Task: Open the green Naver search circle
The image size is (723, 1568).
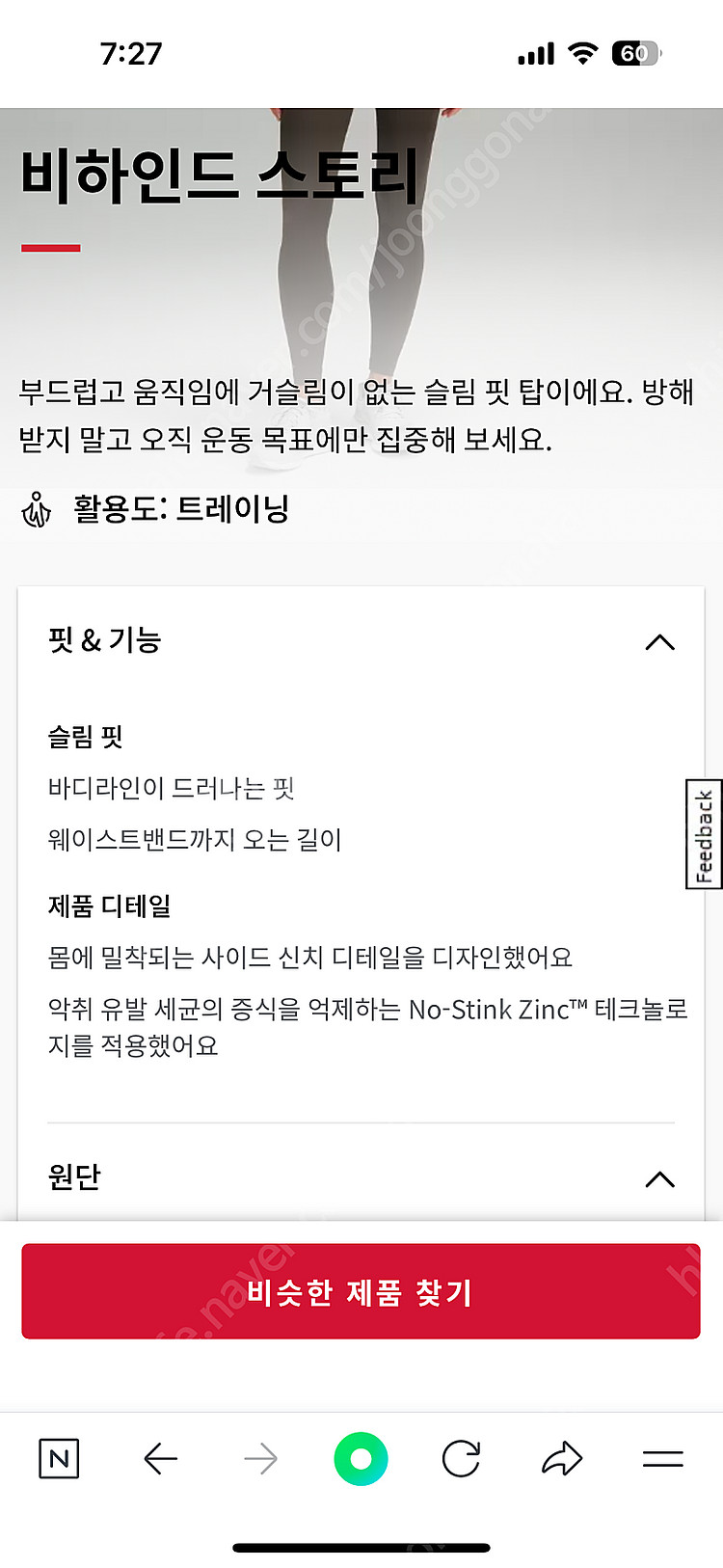Action: 361,1459
